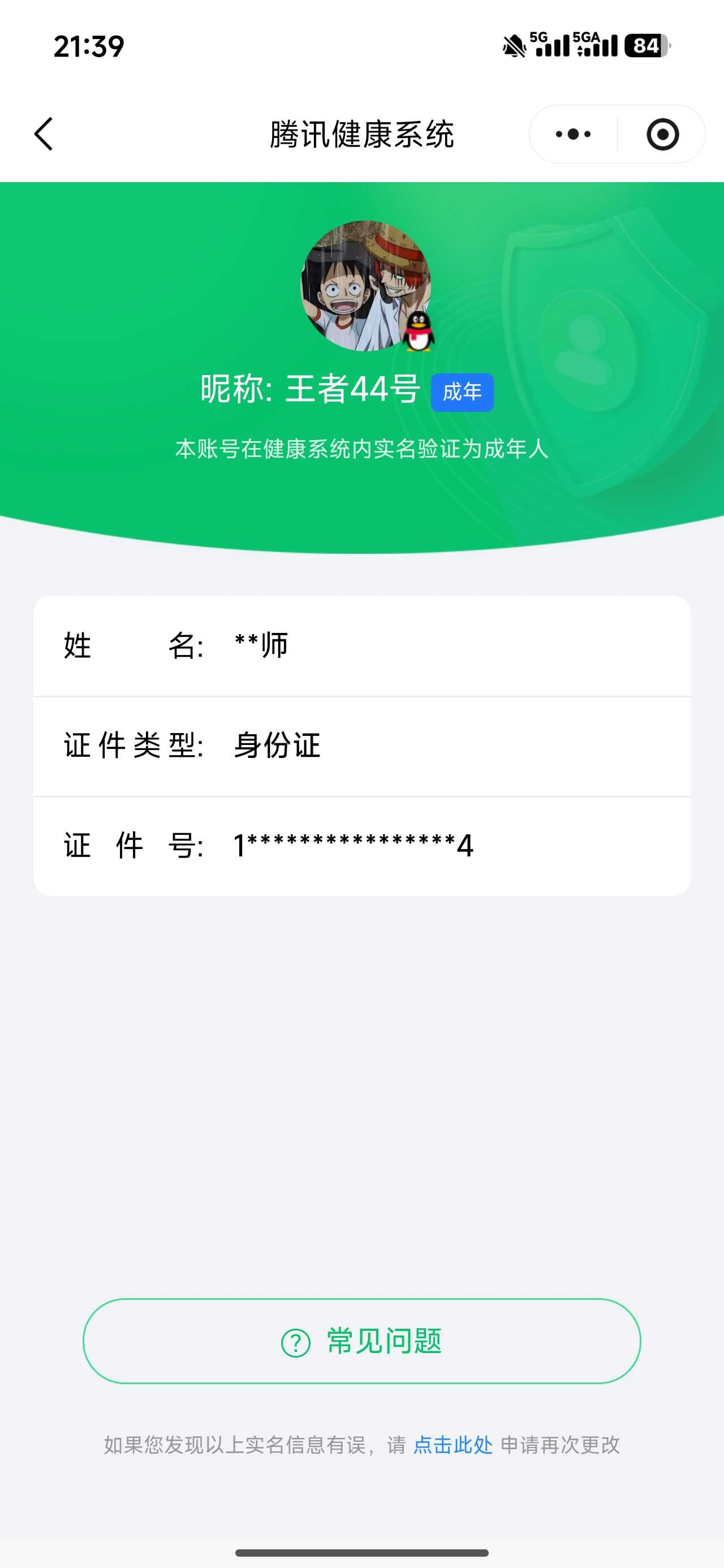Image resolution: width=724 pixels, height=1568 pixels.
Task: Tap the circular exit mini-program icon
Action: click(662, 135)
